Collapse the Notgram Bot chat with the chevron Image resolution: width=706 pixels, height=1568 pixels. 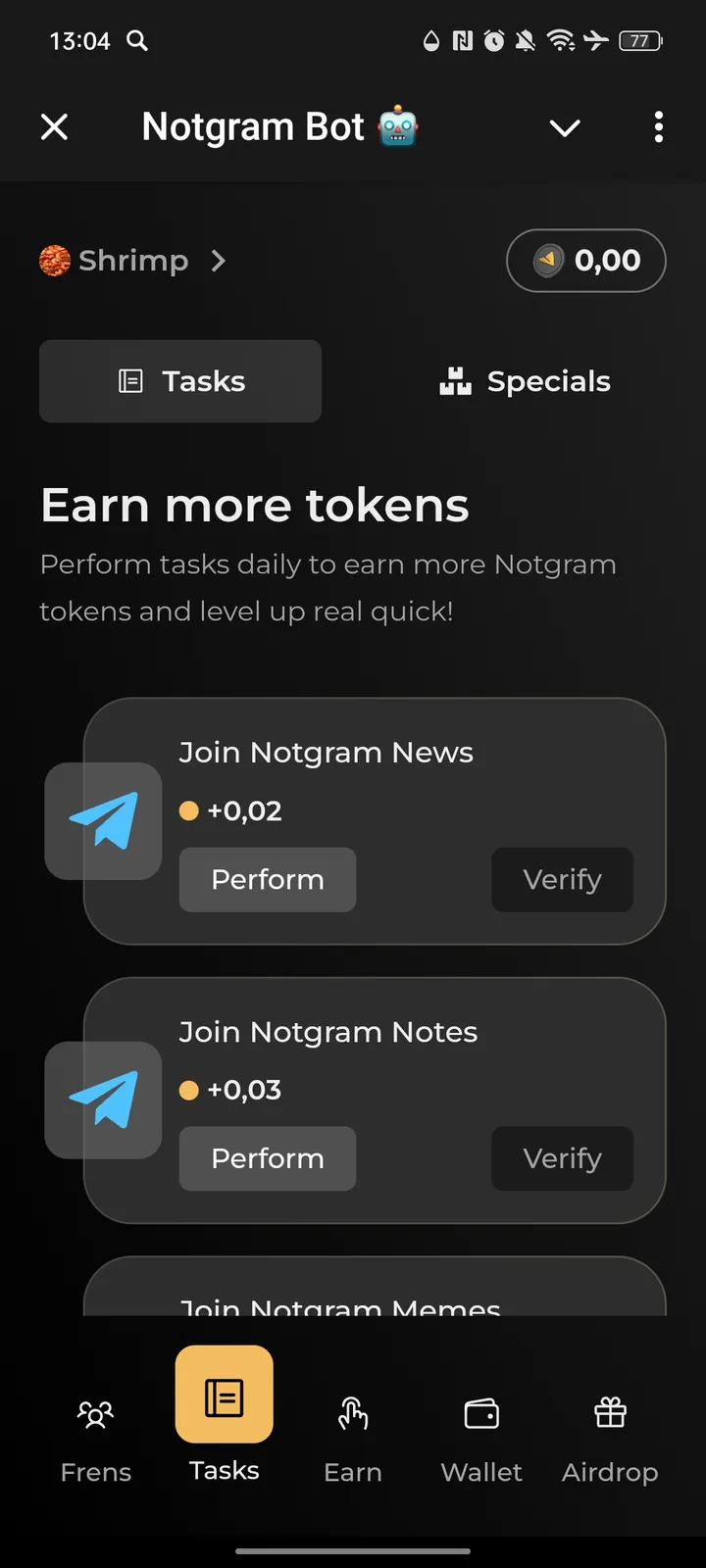click(x=565, y=127)
